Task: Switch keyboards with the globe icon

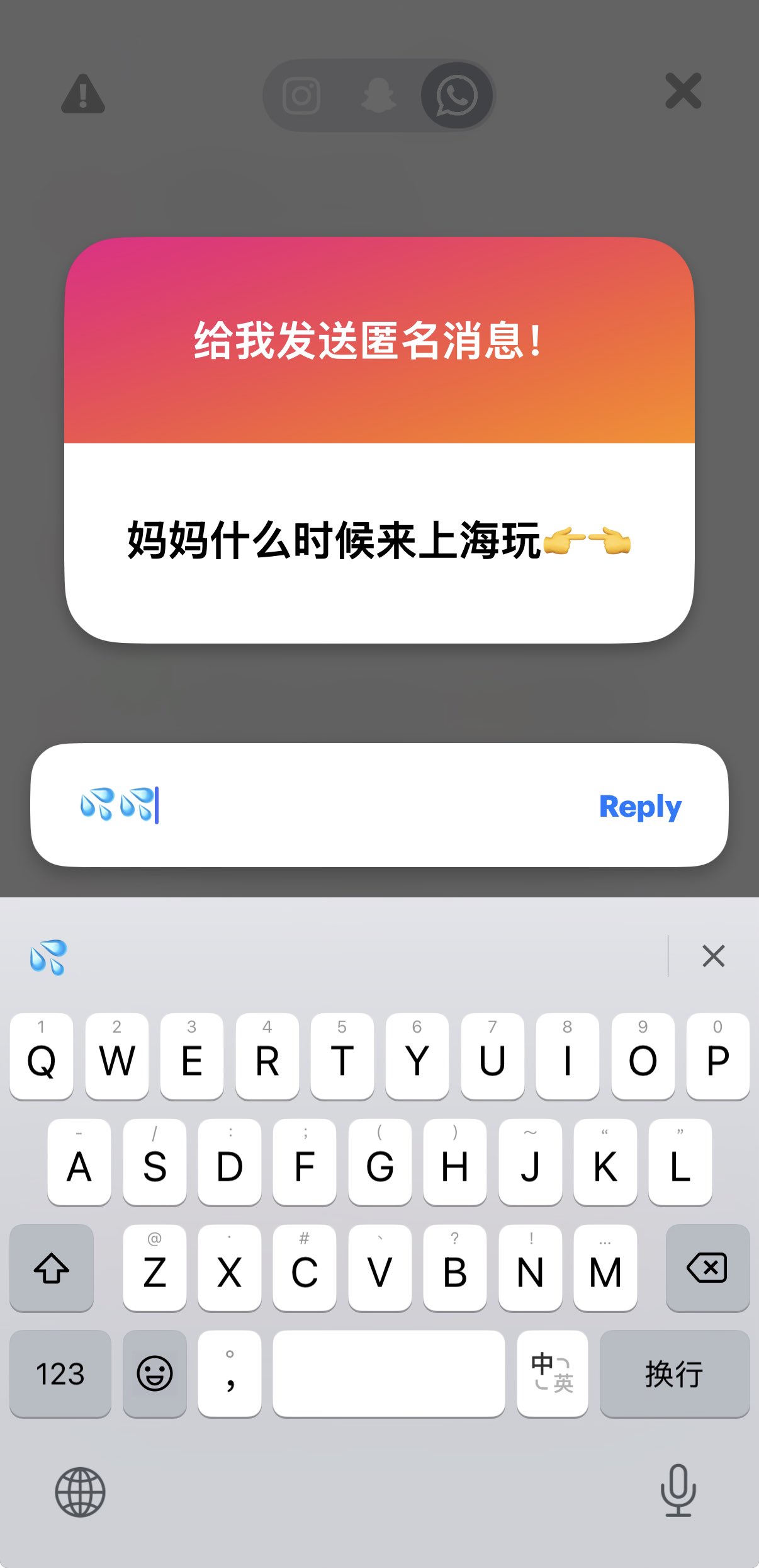Action: click(80, 1492)
